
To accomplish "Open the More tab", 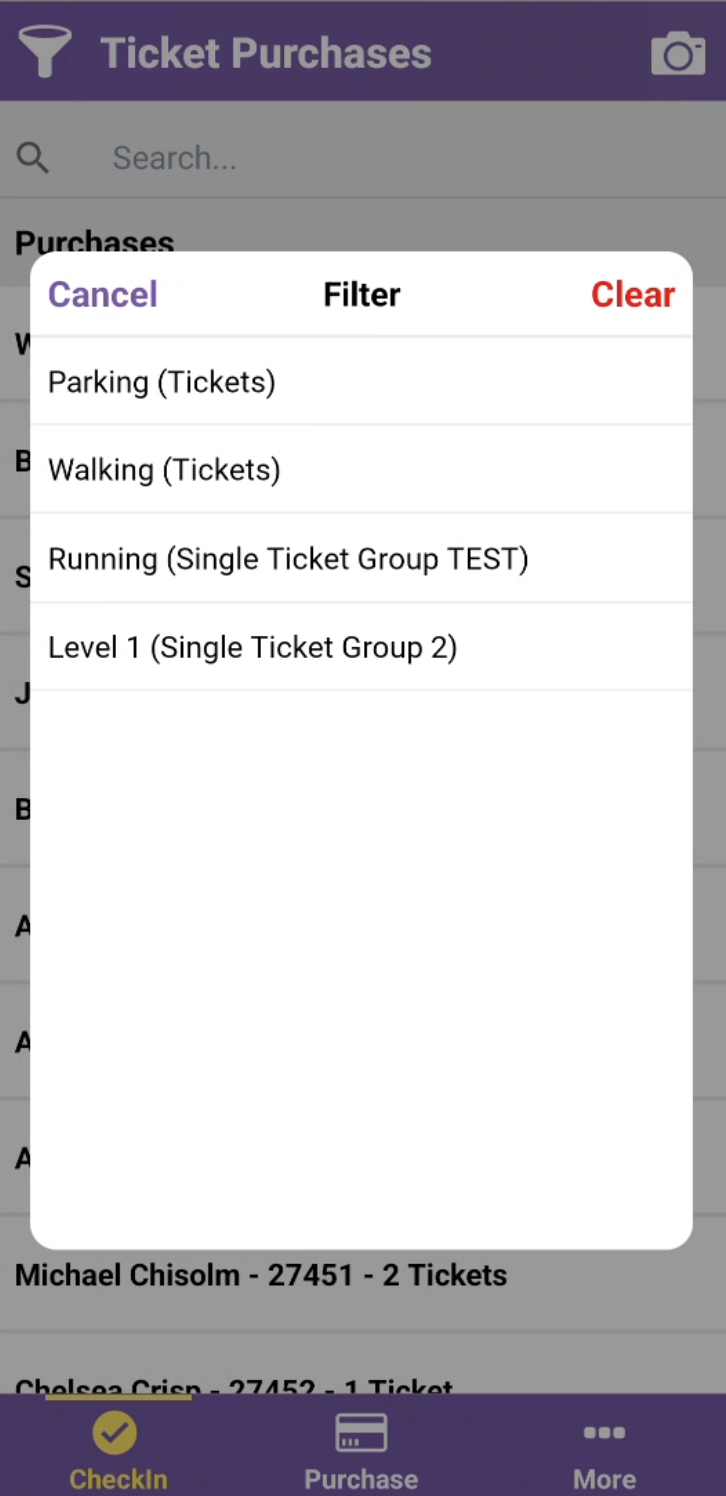I will point(604,1449).
